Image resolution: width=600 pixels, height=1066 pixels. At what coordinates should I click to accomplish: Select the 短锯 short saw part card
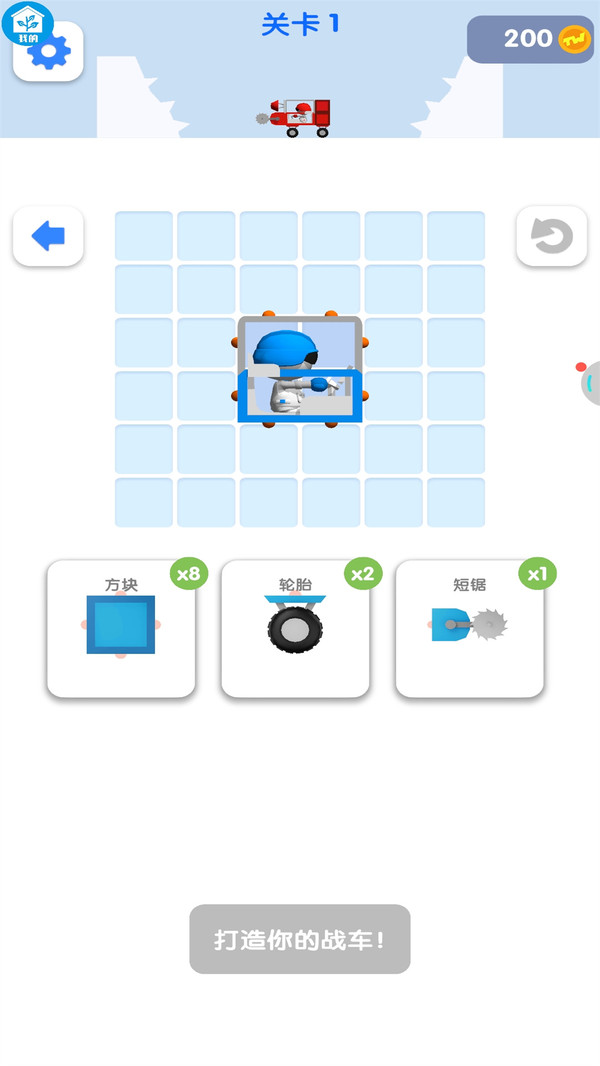pyautogui.click(x=469, y=628)
